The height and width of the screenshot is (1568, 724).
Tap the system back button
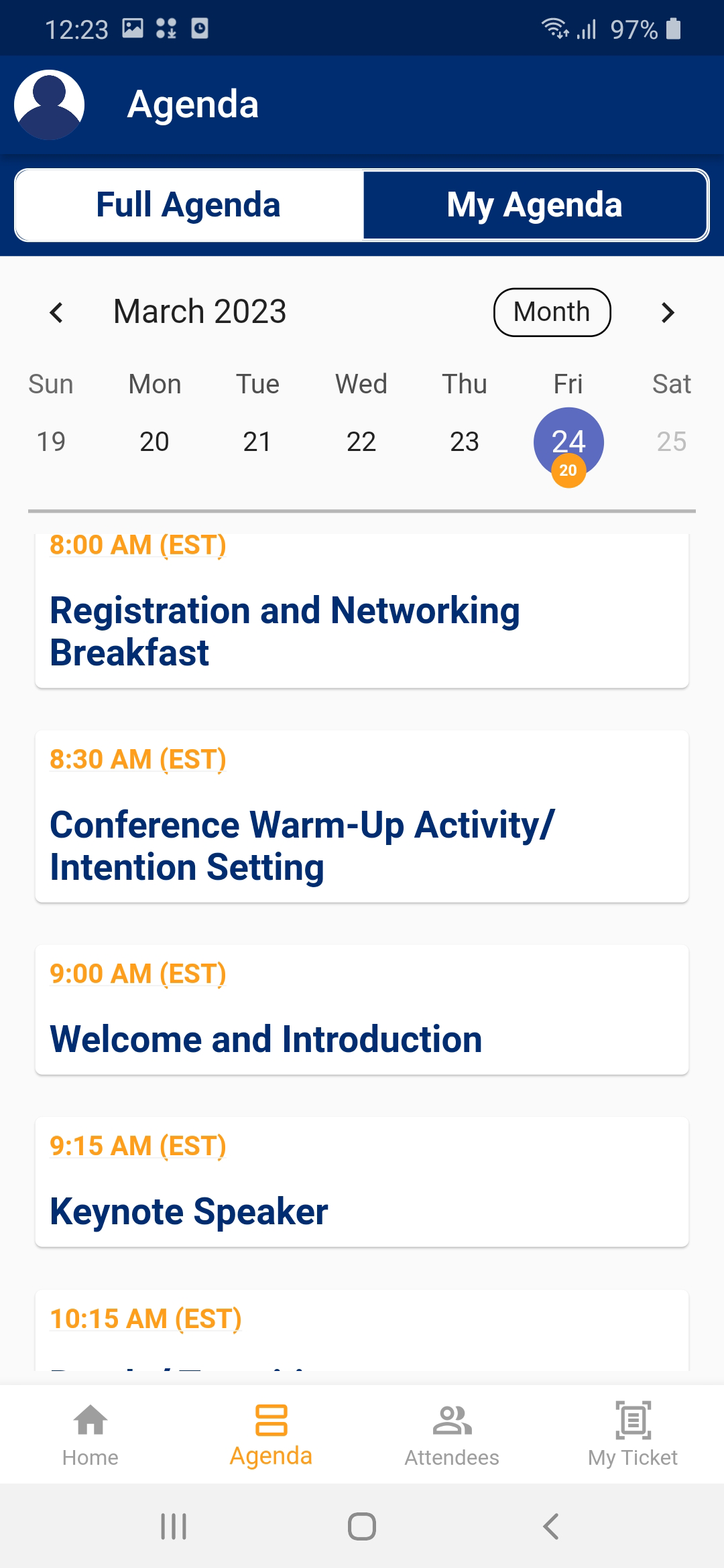(550, 1526)
